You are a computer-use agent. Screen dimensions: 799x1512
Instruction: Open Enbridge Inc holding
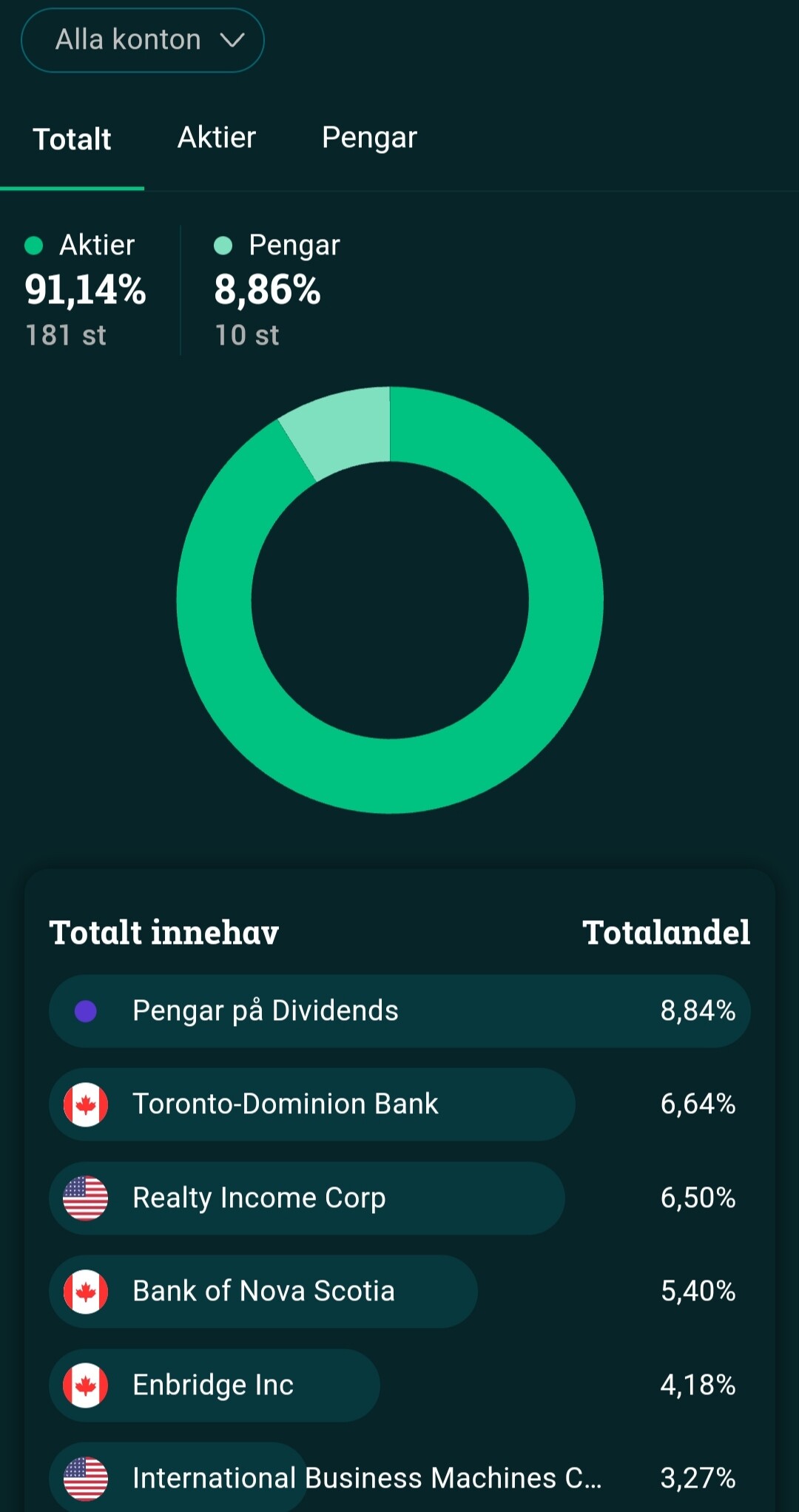[x=399, y=1385]
